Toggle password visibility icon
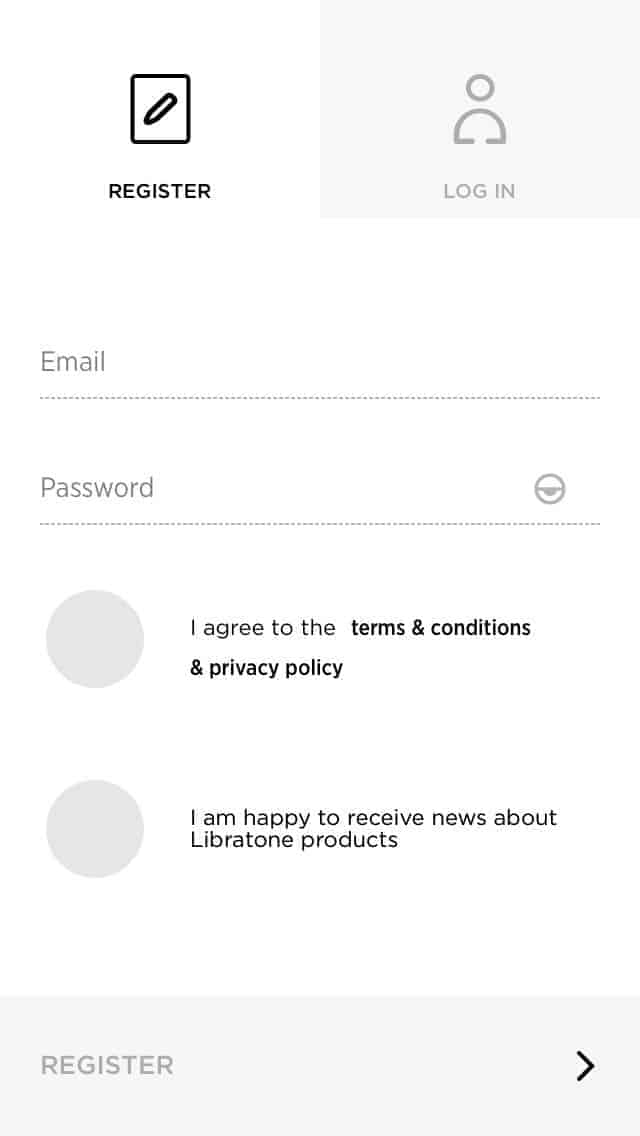The width and height of the screenshot is (640, 1136). pos(549,489)
